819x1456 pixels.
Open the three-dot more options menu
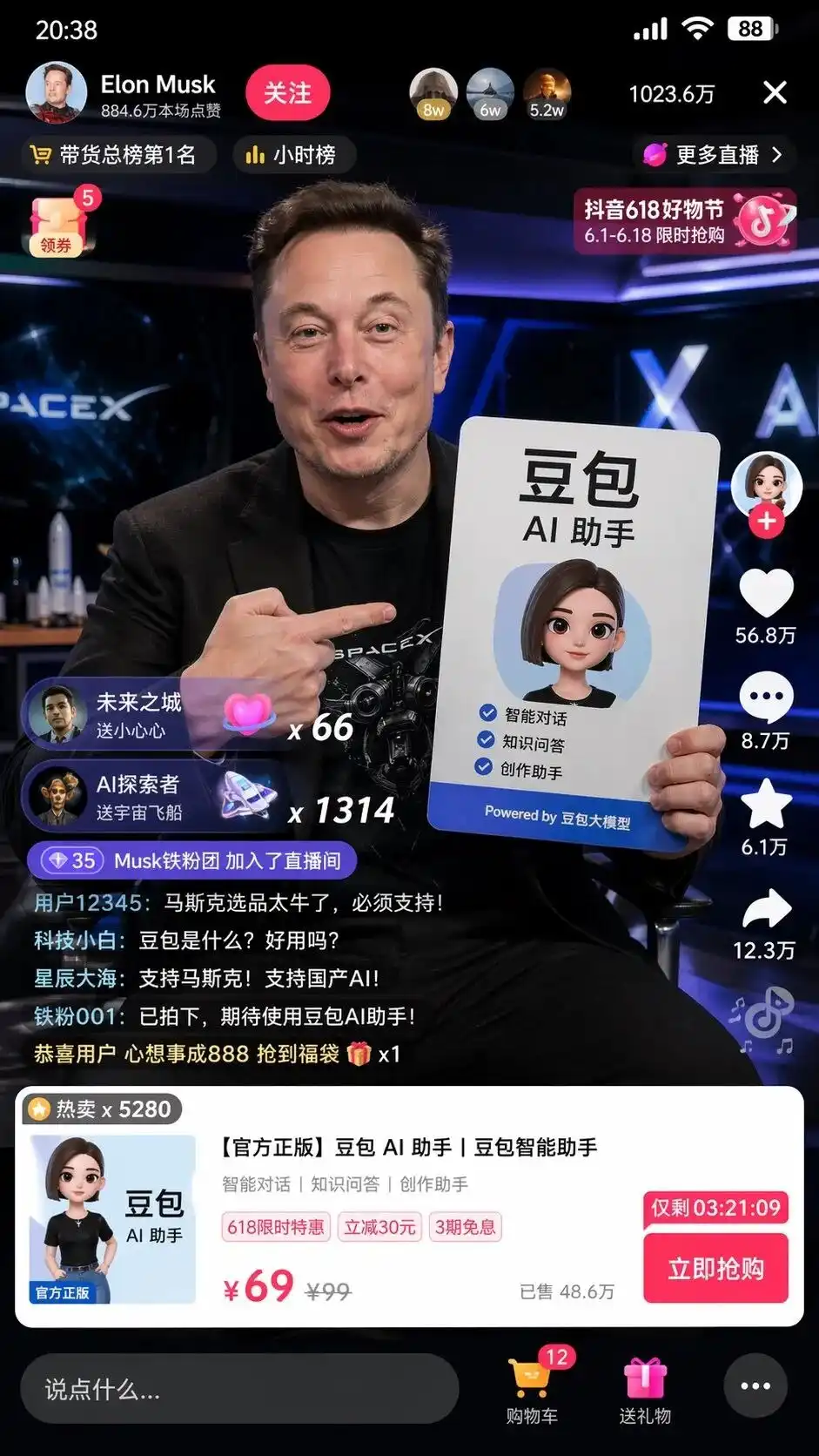[755, 1385]
